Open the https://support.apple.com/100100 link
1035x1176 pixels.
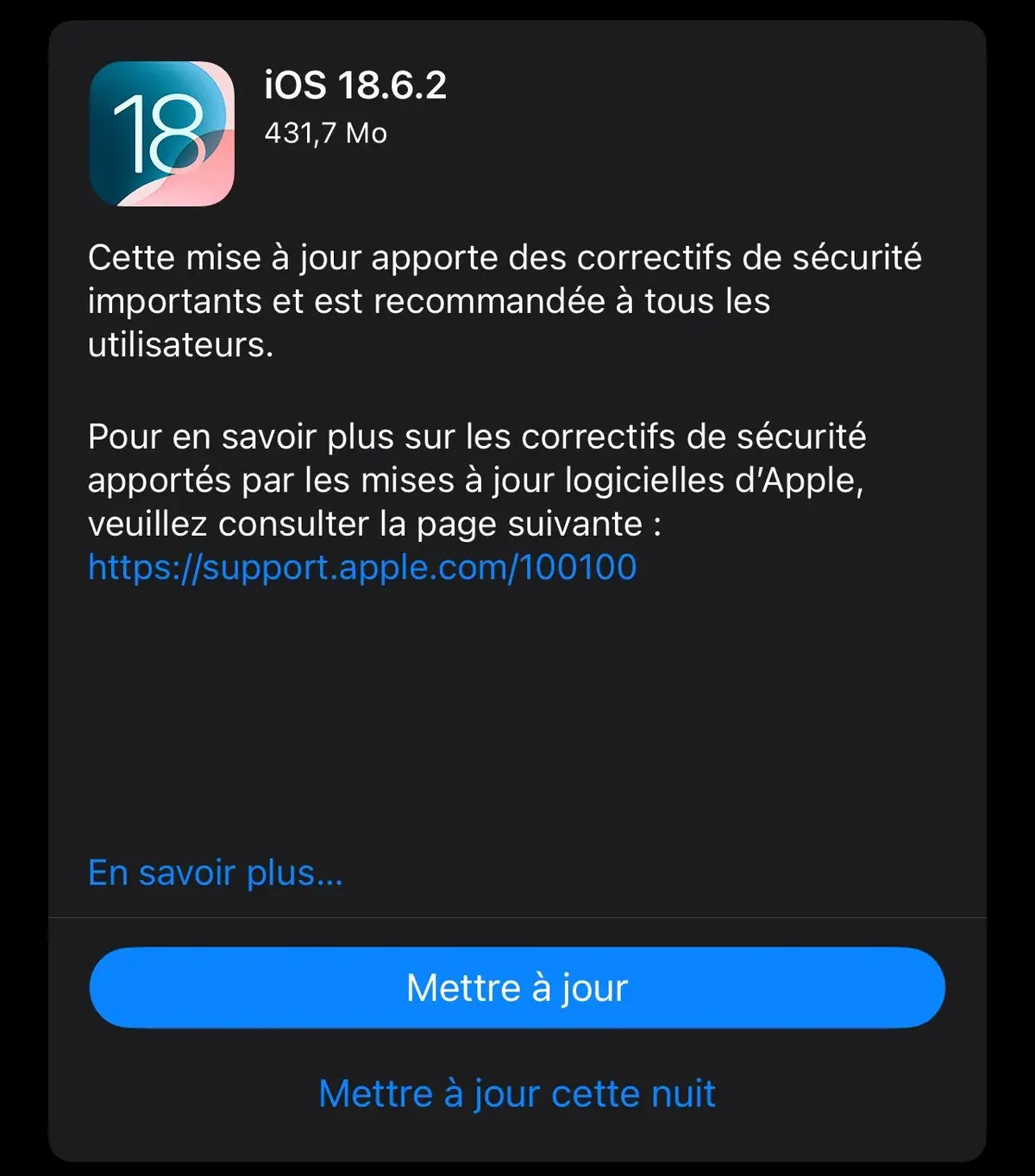click(x=361, y=568)
